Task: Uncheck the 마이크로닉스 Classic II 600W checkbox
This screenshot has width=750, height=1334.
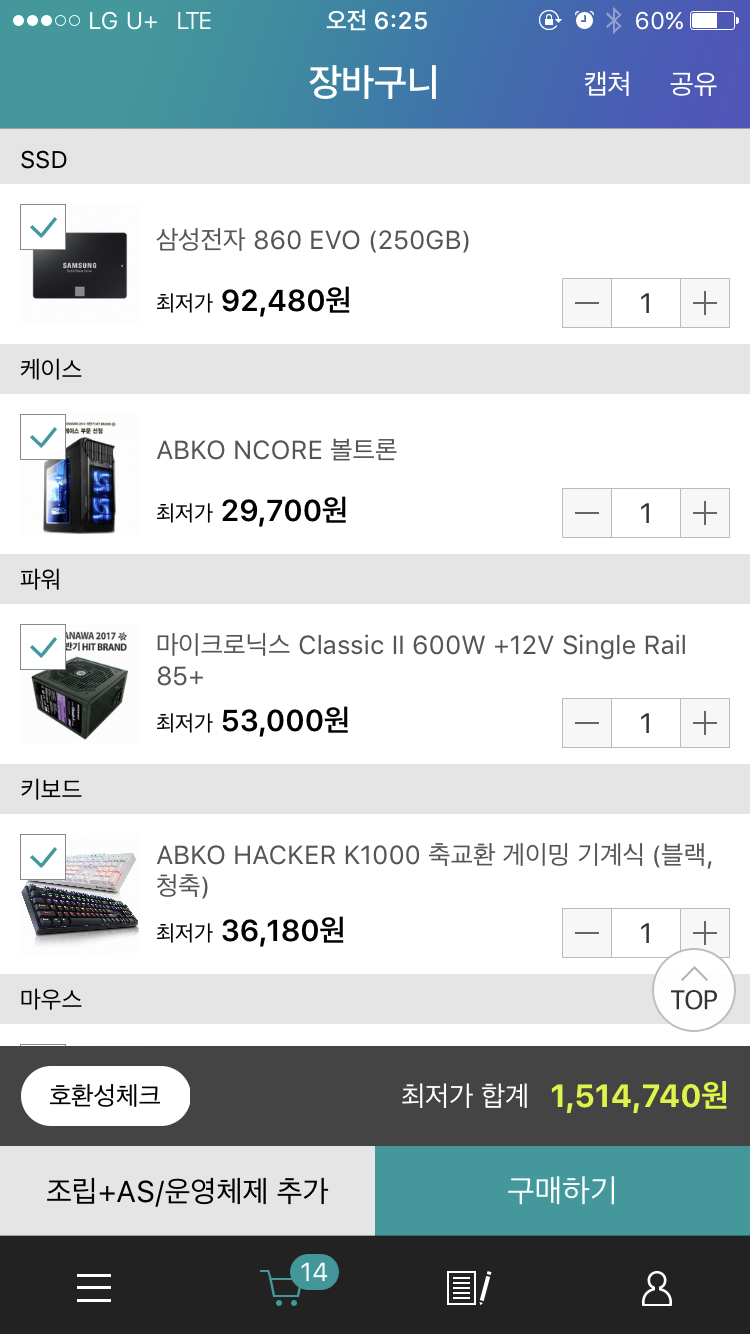Action: 43,647
